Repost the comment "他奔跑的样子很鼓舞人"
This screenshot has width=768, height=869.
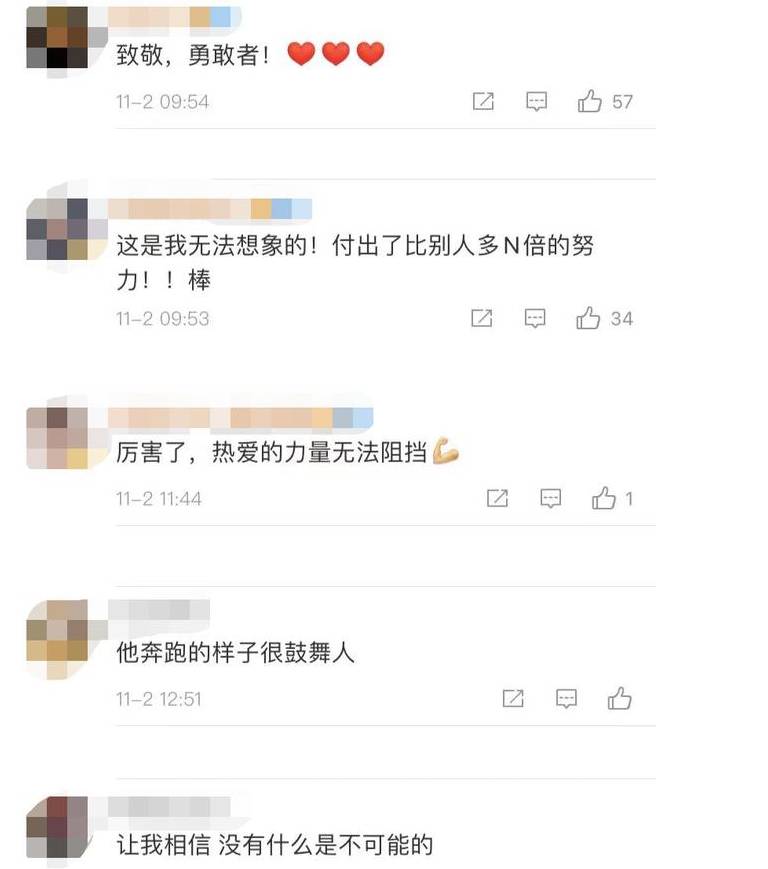click(x=513, y=698)
